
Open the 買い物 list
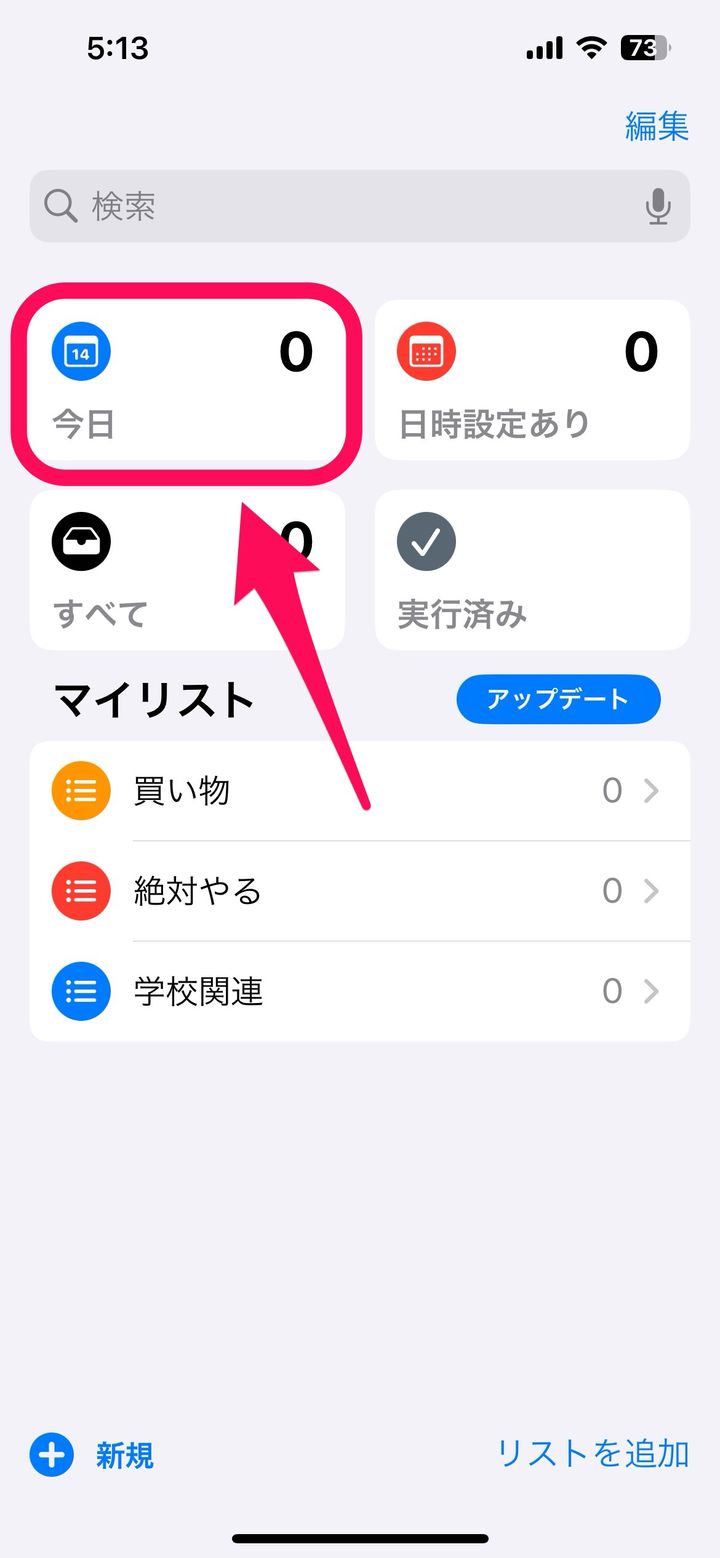point(360,791)
